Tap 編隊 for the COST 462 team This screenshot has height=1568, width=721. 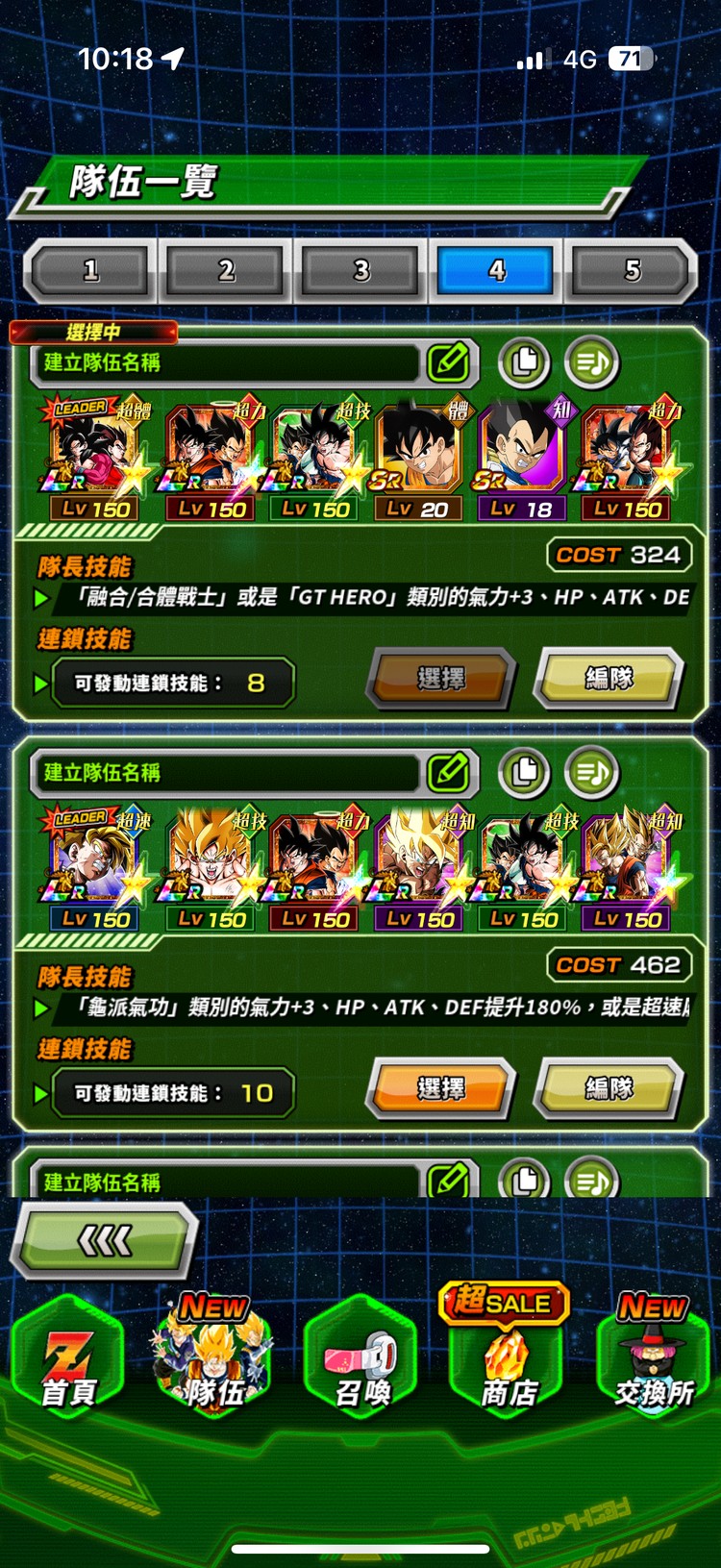(x=609, y=1088)
